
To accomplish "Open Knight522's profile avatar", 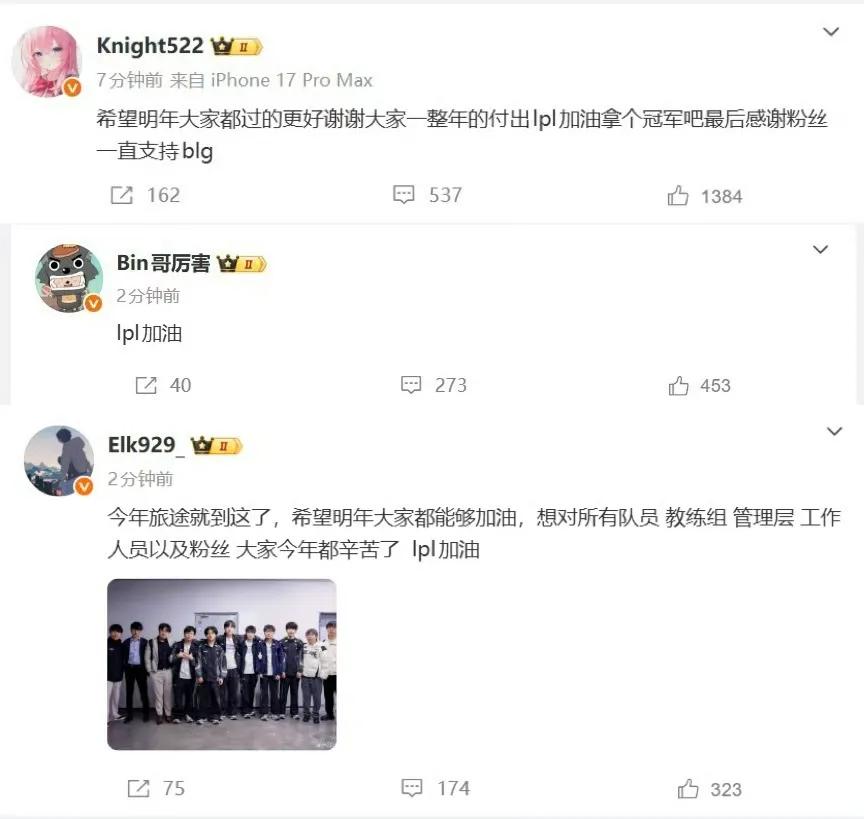I will pyautogui.click(x=47, y=62).
